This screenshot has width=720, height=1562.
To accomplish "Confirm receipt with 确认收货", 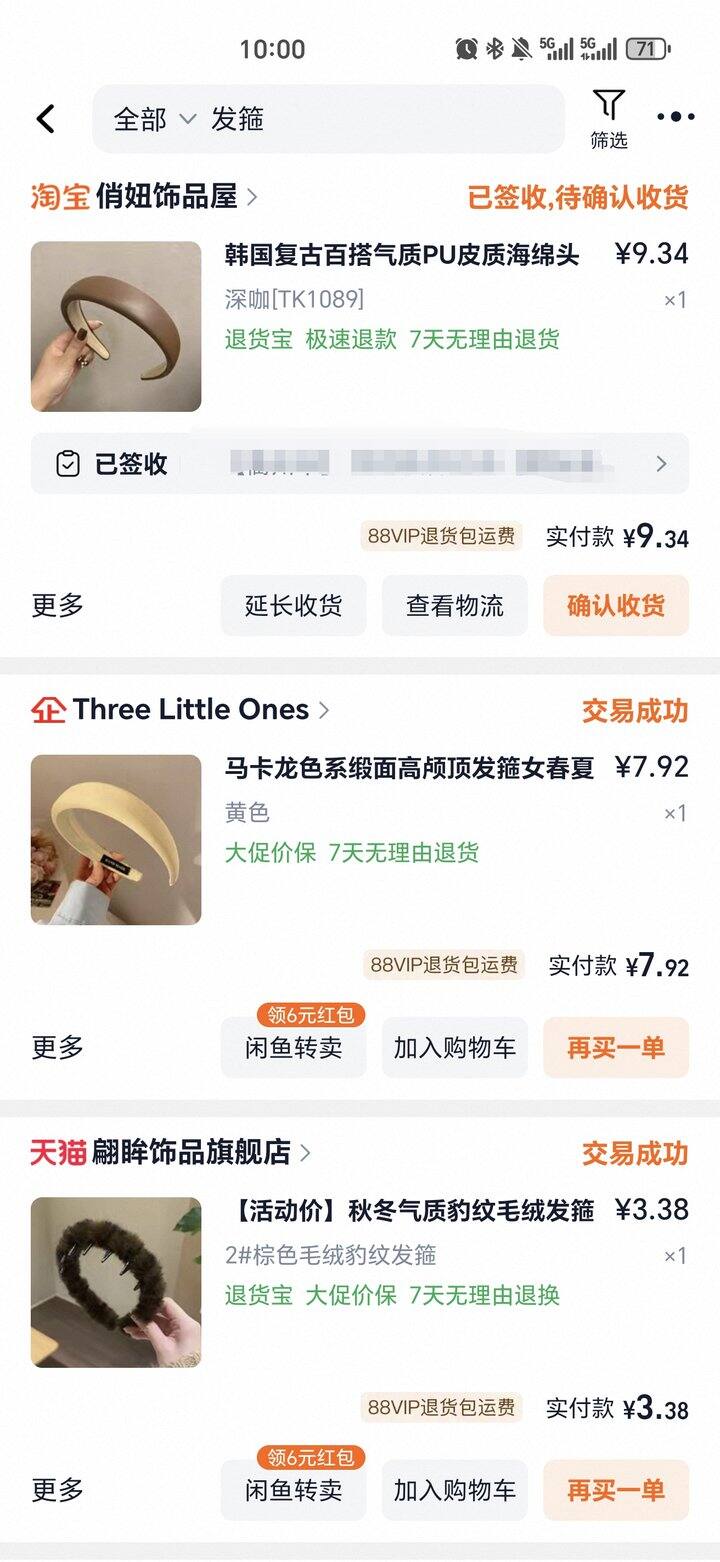I will 615,606.
